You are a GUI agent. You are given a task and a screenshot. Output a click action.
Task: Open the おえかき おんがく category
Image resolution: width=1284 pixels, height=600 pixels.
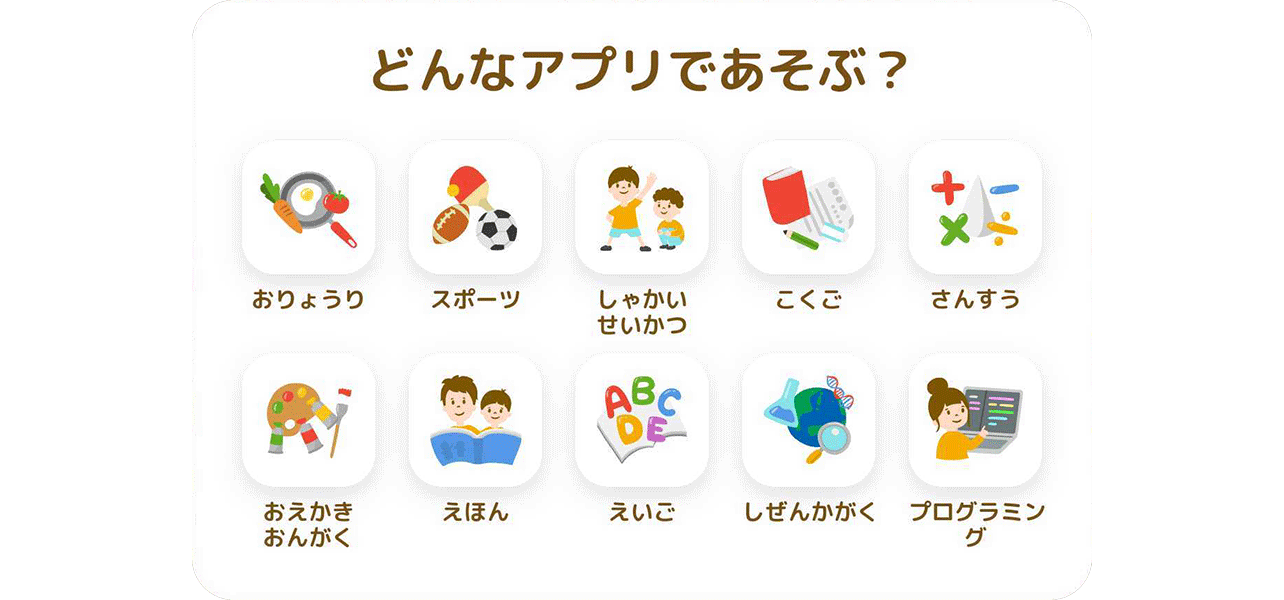[x=308, y=420]
